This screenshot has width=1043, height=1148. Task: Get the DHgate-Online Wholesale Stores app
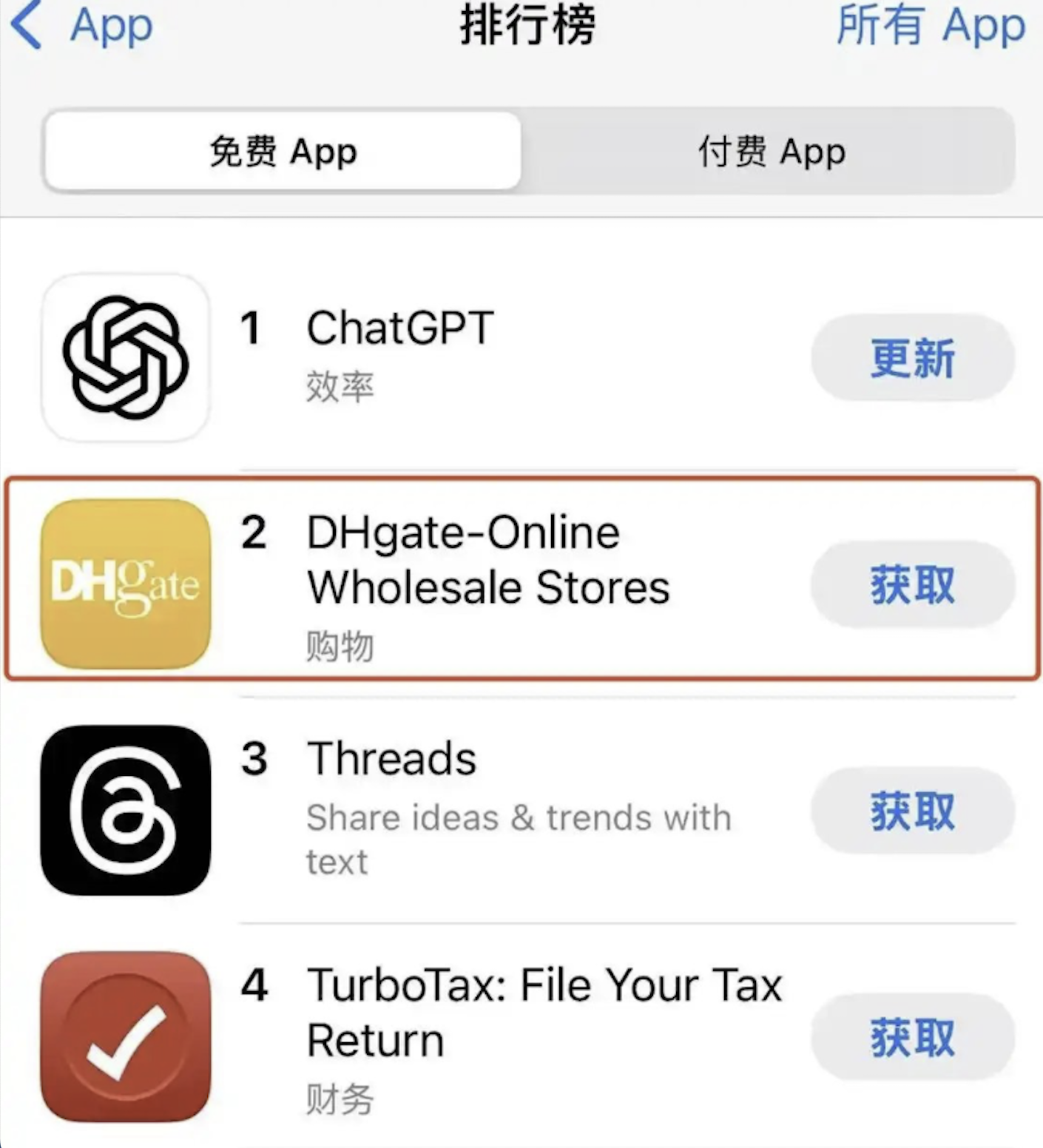click(x=912, y=584)
